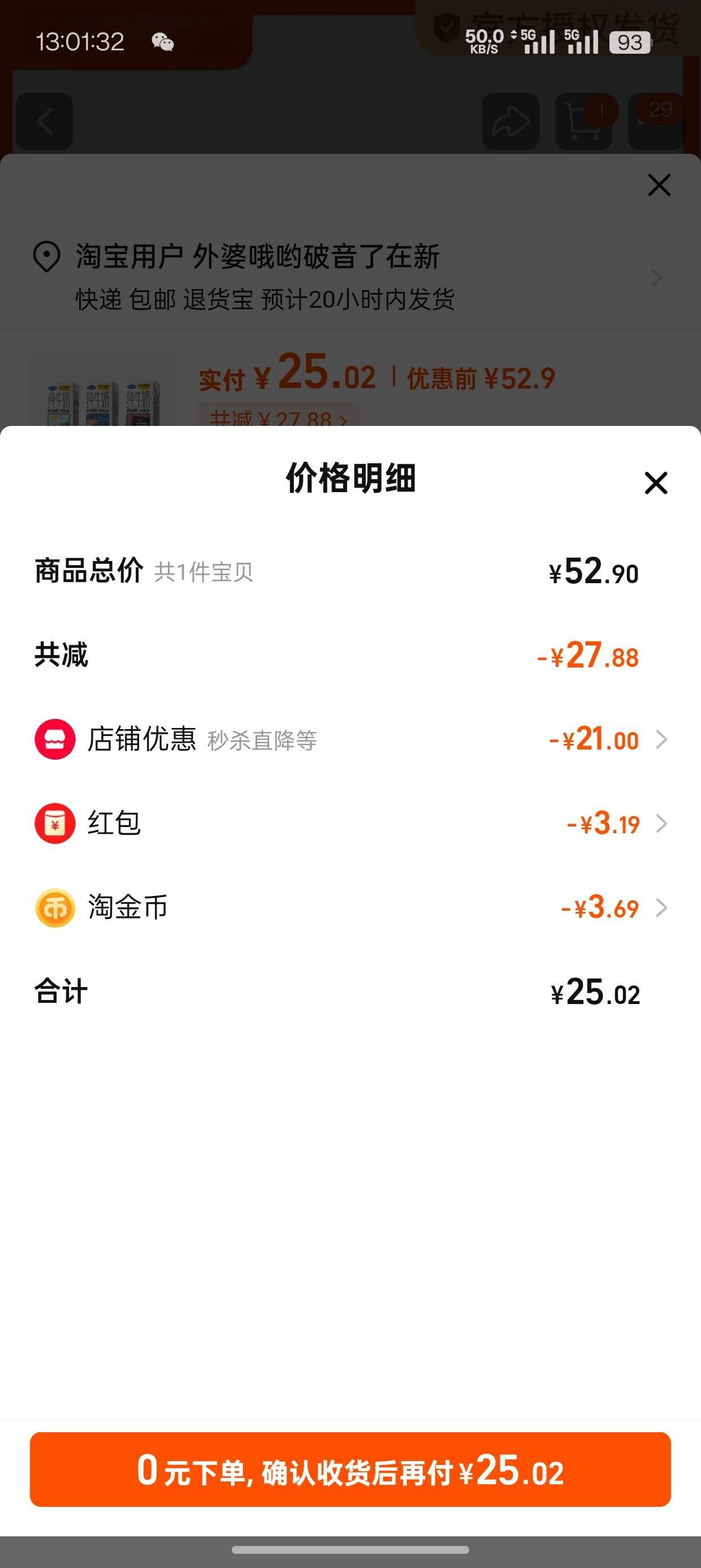Open the 红包 deduction details
The width and height of the screenshot is (701, 1568).
[350, 823]
